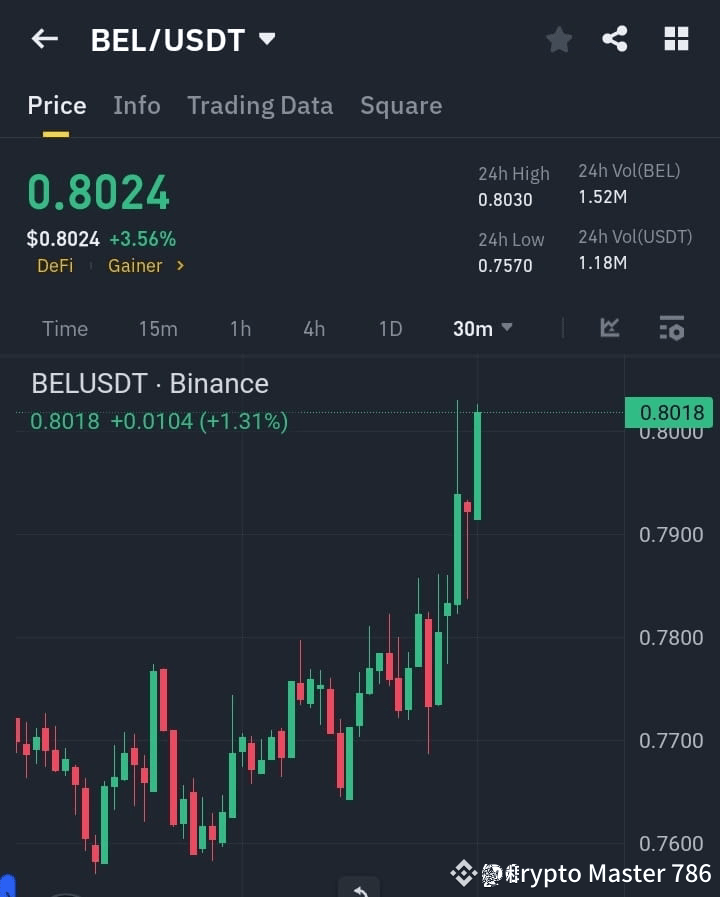This screenshot has width=720, height=897.
Task: Select the line chart style icon
Action: (609, 328)
